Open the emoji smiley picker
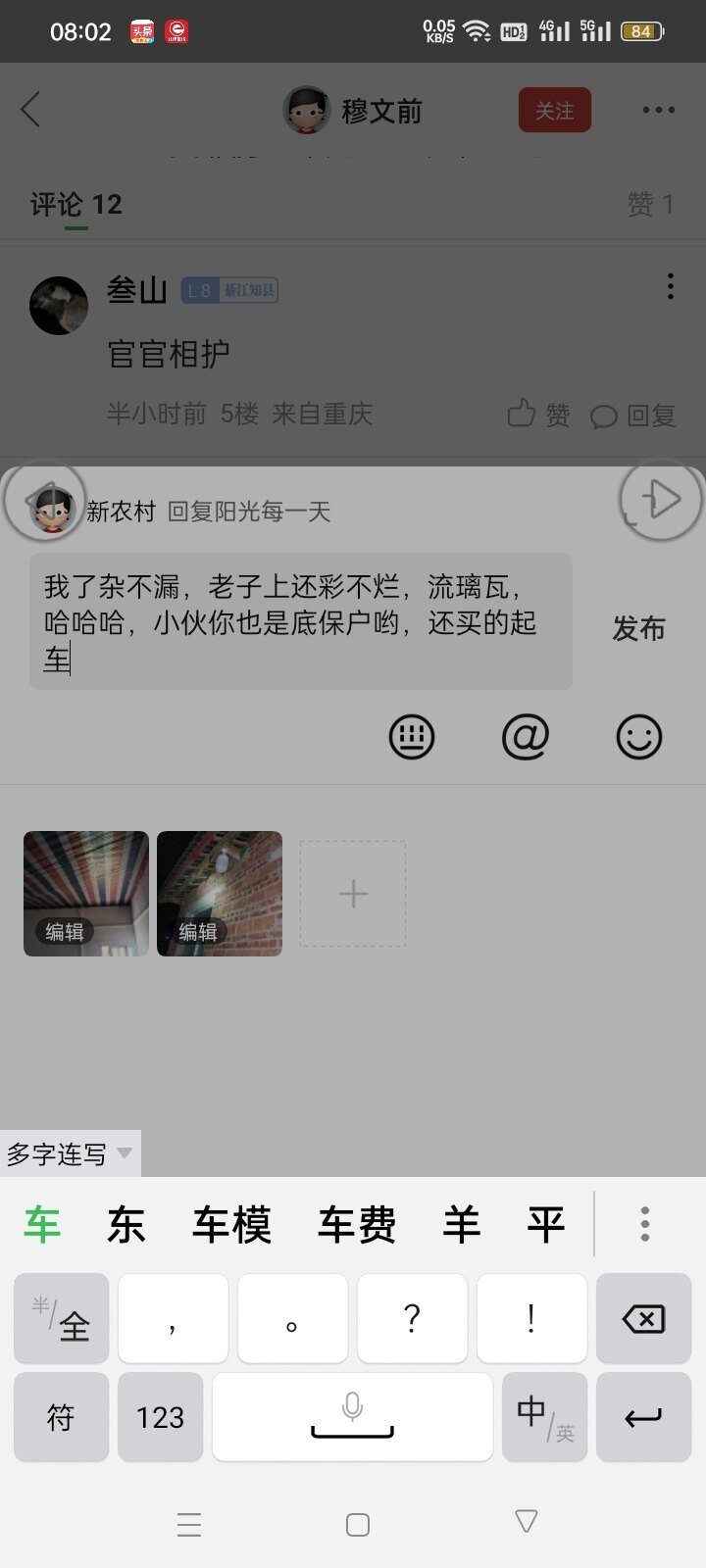 pyautogui.click(x=638, y=737)
